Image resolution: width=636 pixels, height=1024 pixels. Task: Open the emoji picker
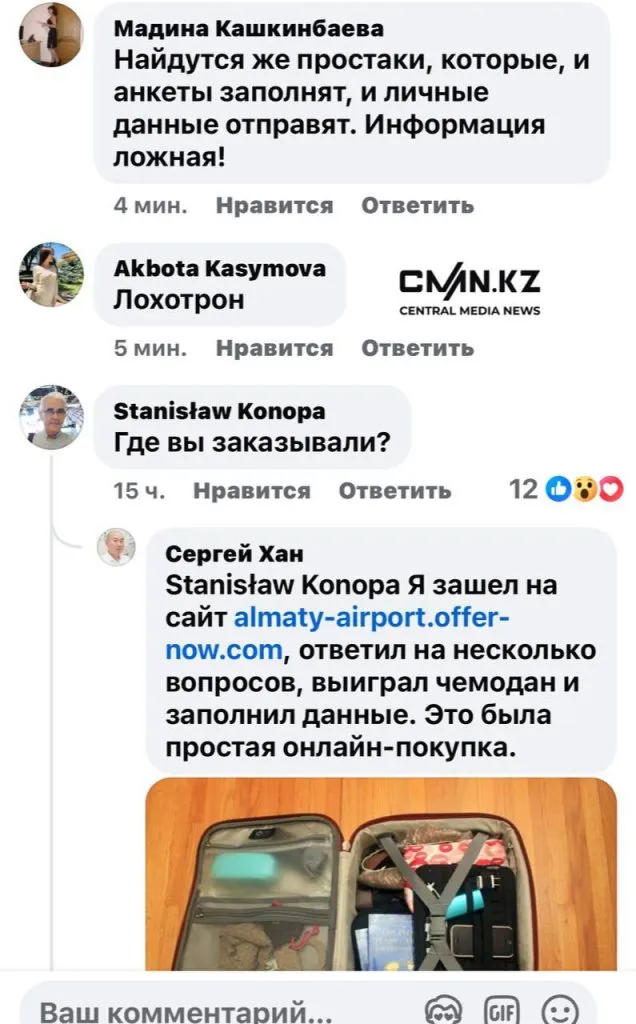pyautogui.click(x=560, y=1008)
